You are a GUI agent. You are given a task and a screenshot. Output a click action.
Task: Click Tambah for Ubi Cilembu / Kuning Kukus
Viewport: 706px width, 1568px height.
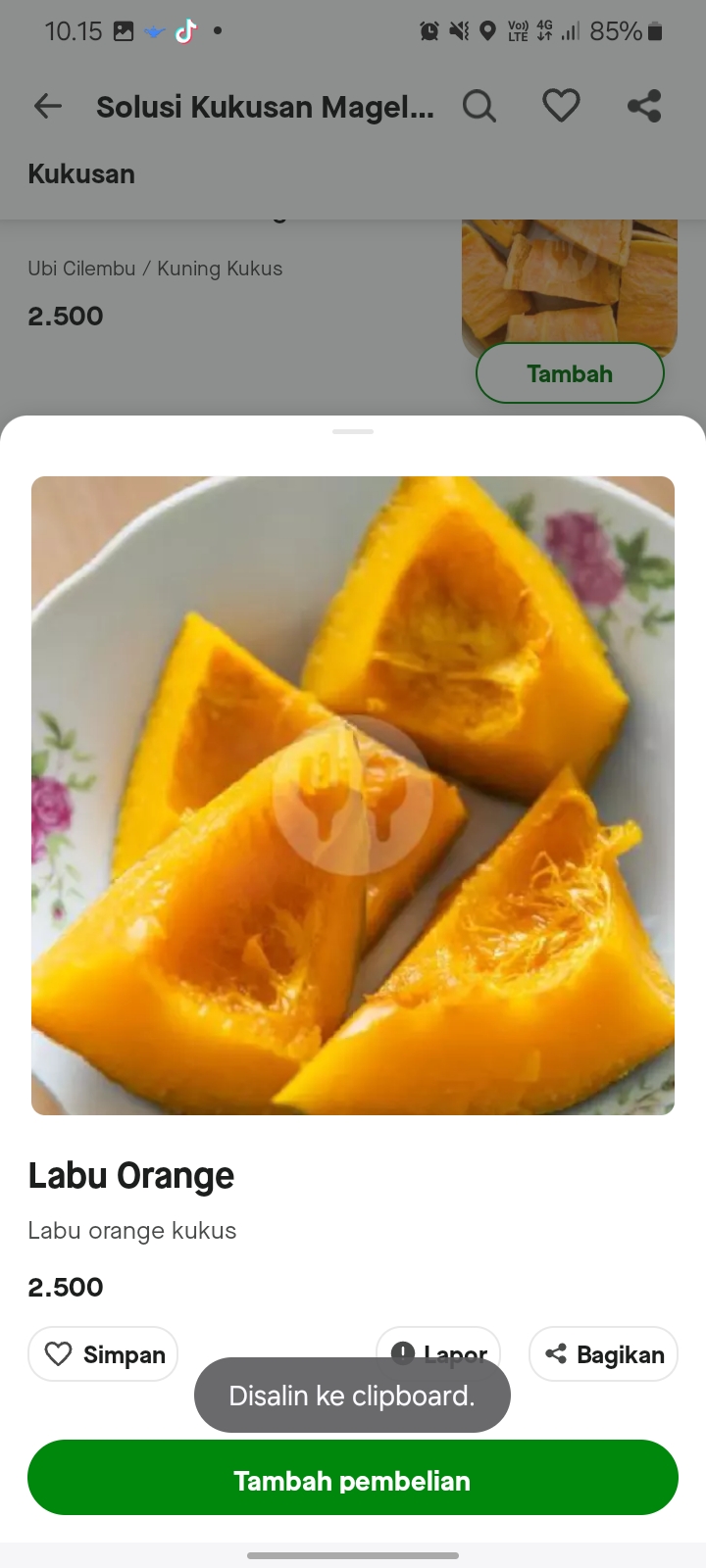click(x=570, y=372)
